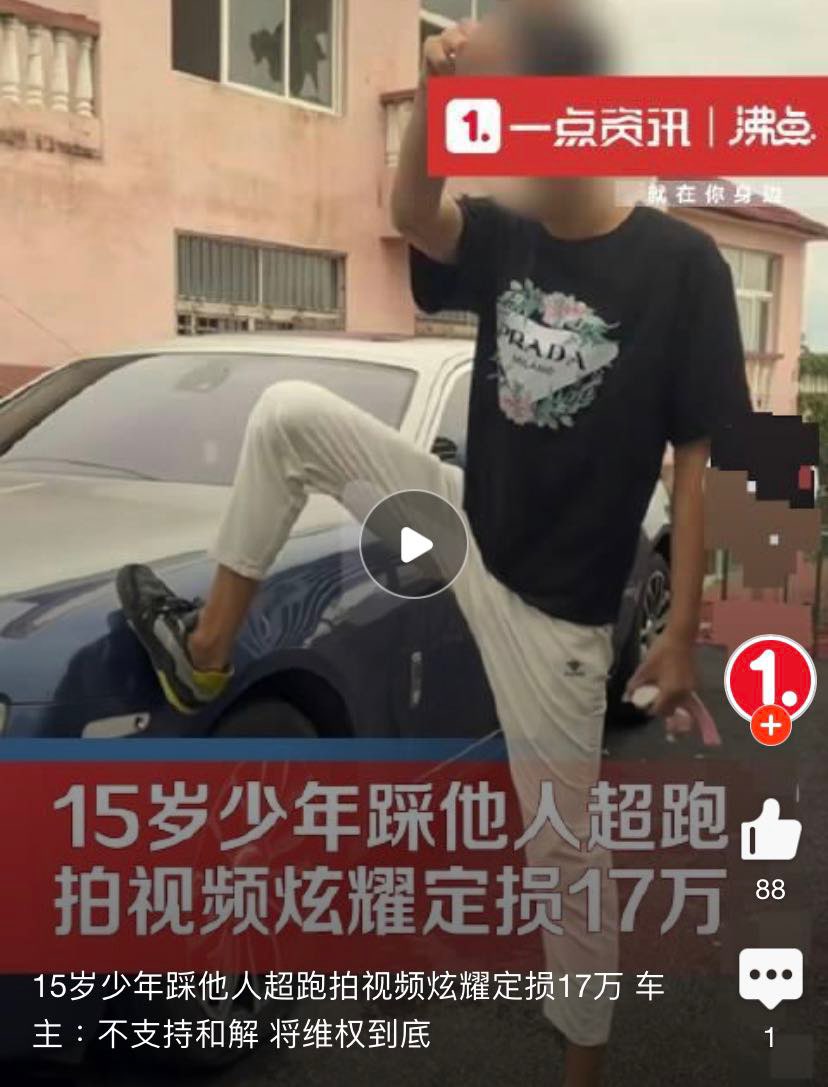Viewport: 828px width, 1087px height.
Task: Like this video with thumbs-up
Action: (770, 830)
